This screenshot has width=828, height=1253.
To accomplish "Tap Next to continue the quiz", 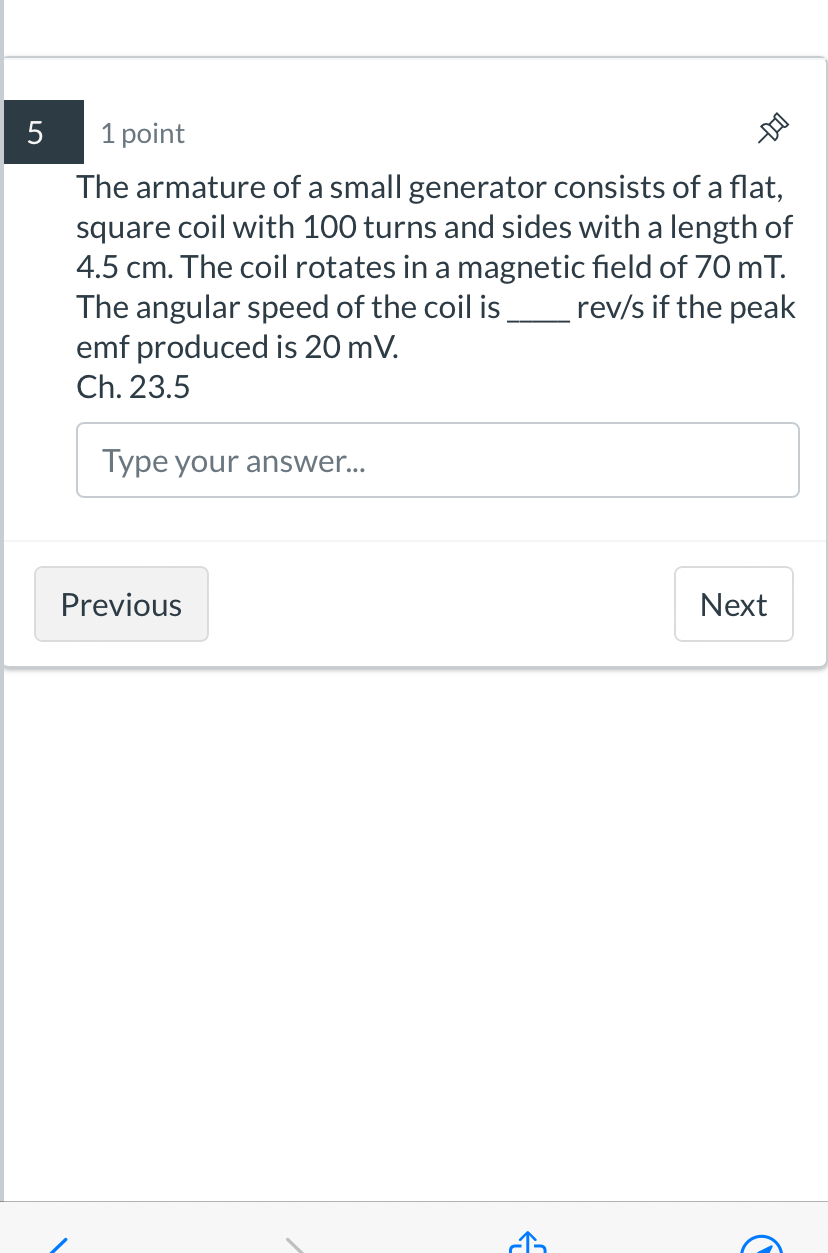I will tap(733, 604).
